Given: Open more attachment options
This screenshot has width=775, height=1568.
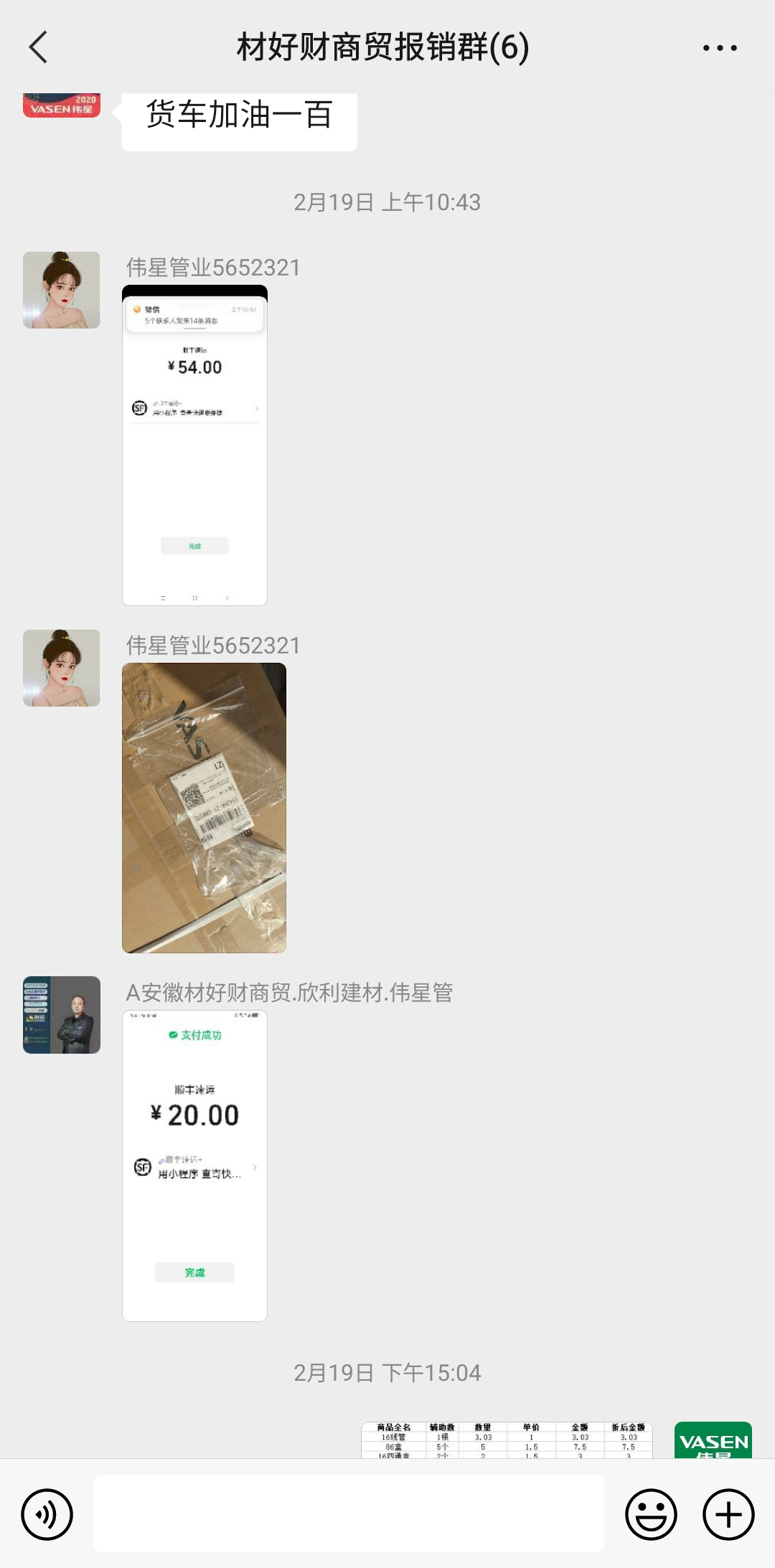Looking at the screenshot, I should [728, 1514].
